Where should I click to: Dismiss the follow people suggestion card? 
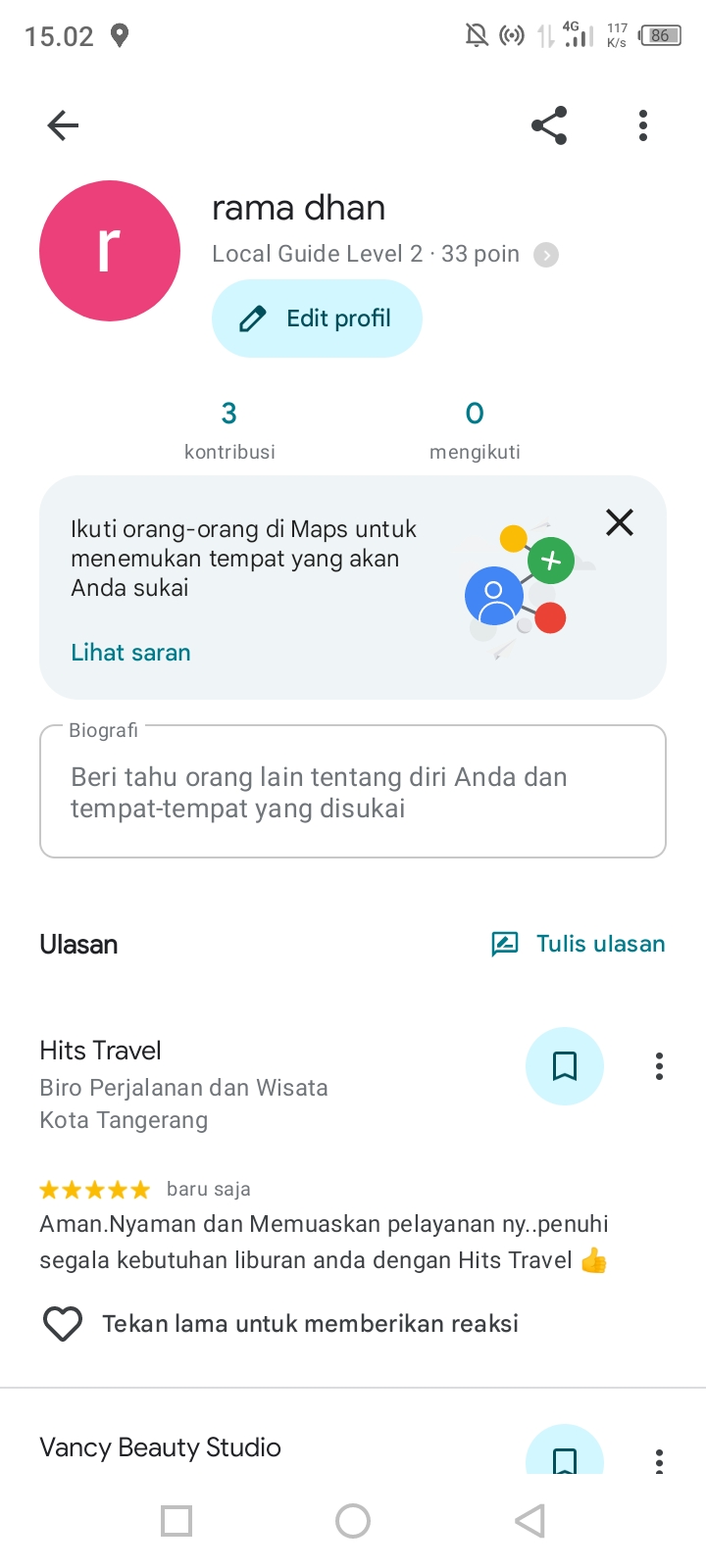[x=620, y=522]
